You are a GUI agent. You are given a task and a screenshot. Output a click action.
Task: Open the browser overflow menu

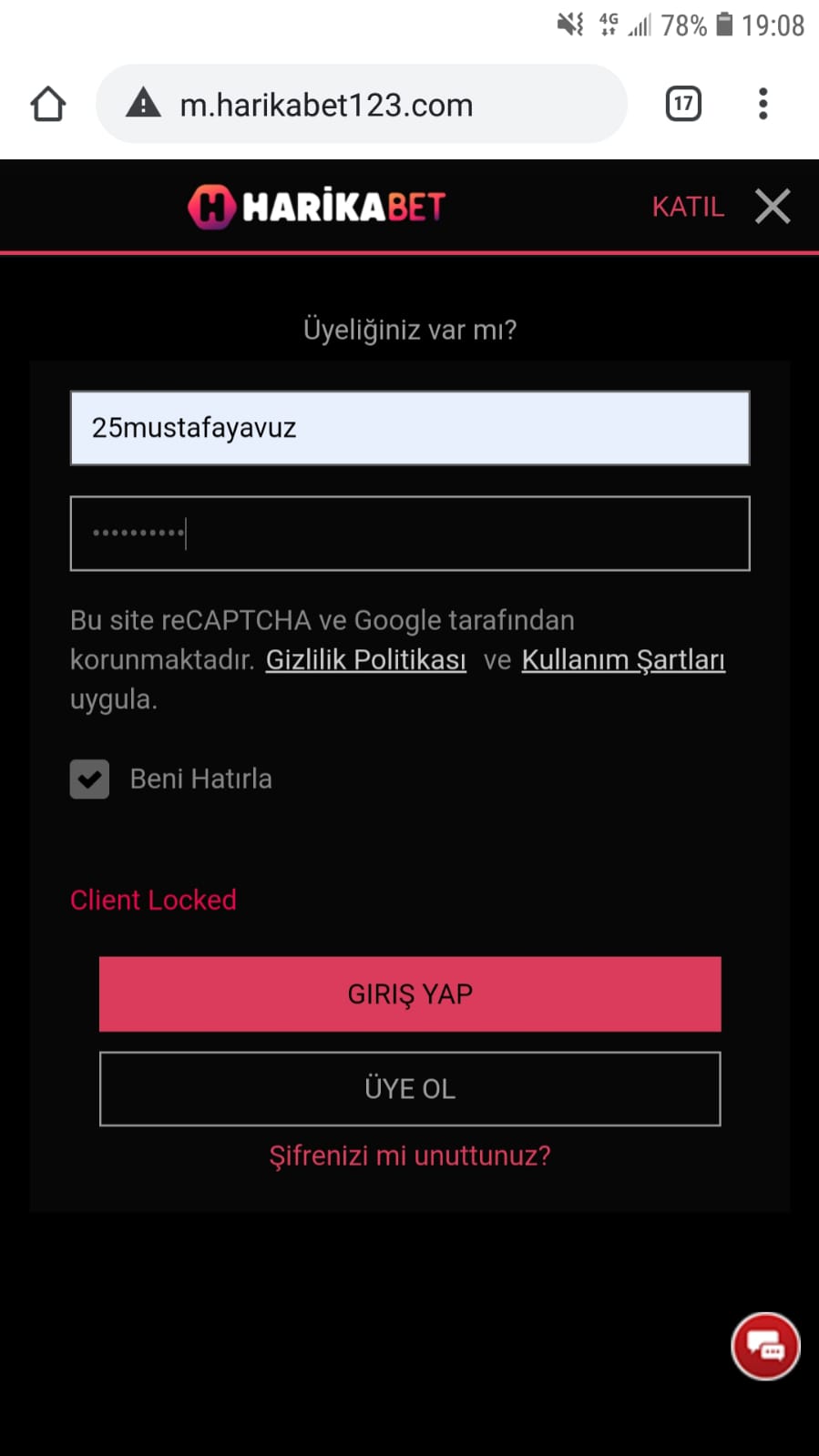763,104
